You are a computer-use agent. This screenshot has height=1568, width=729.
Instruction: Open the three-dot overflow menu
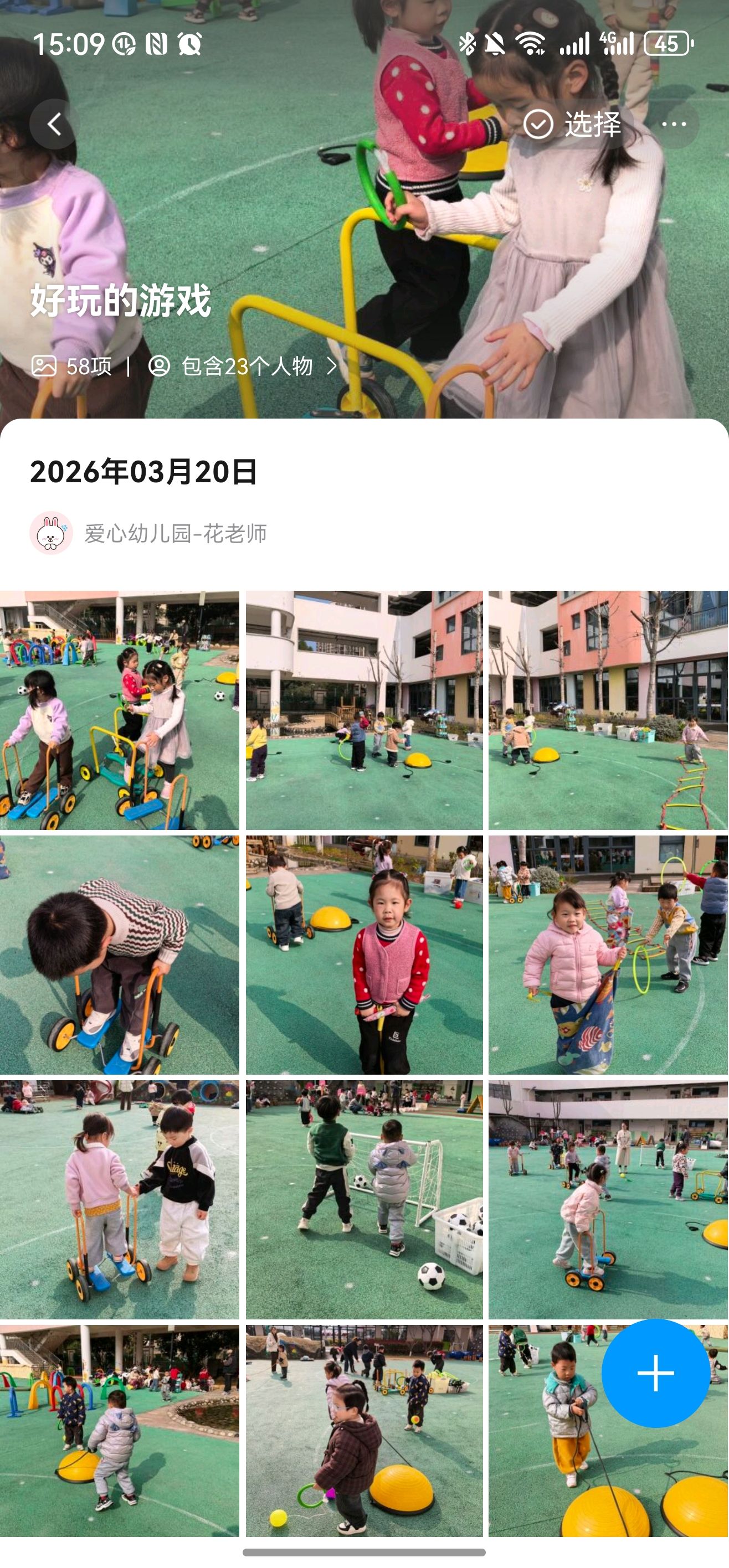(674, 124)
